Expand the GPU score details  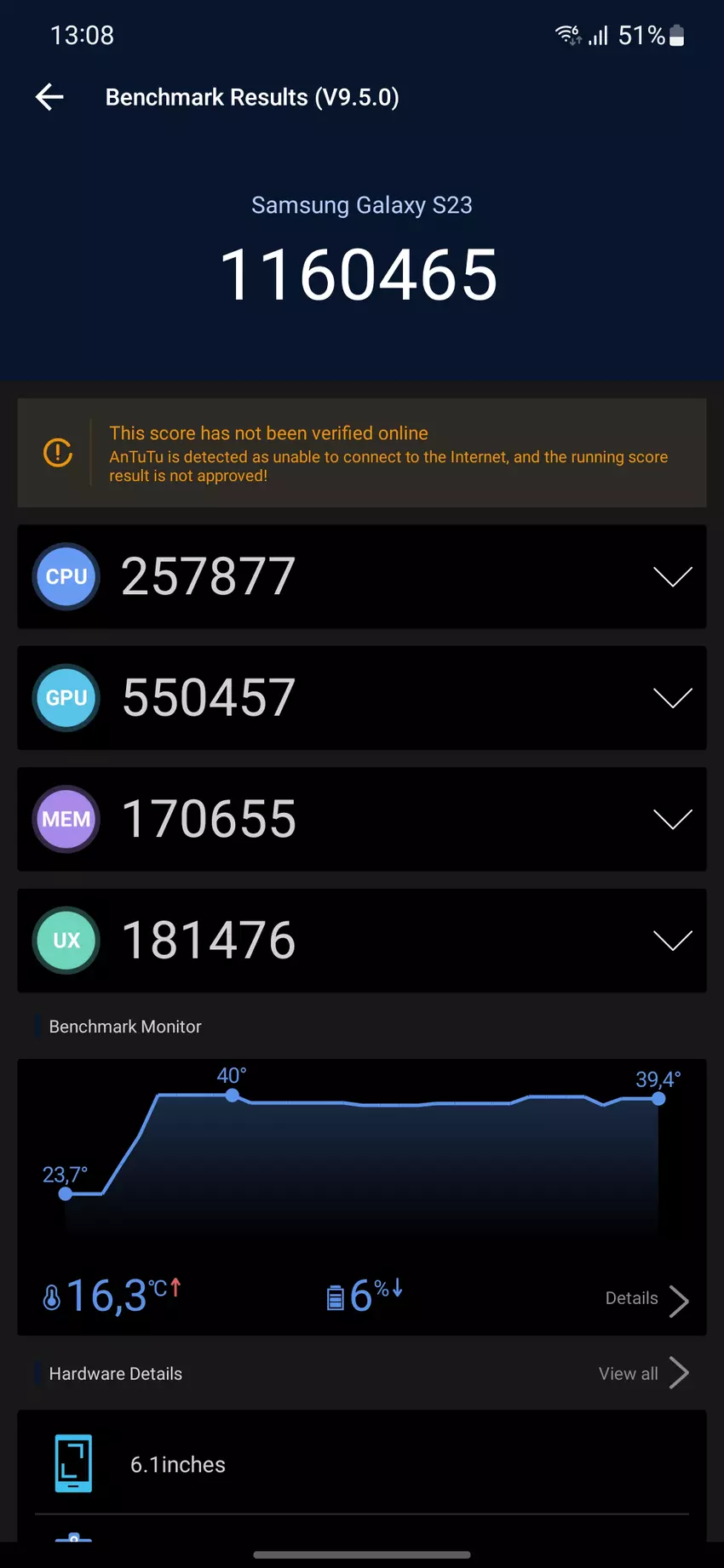tap(672, 698)
